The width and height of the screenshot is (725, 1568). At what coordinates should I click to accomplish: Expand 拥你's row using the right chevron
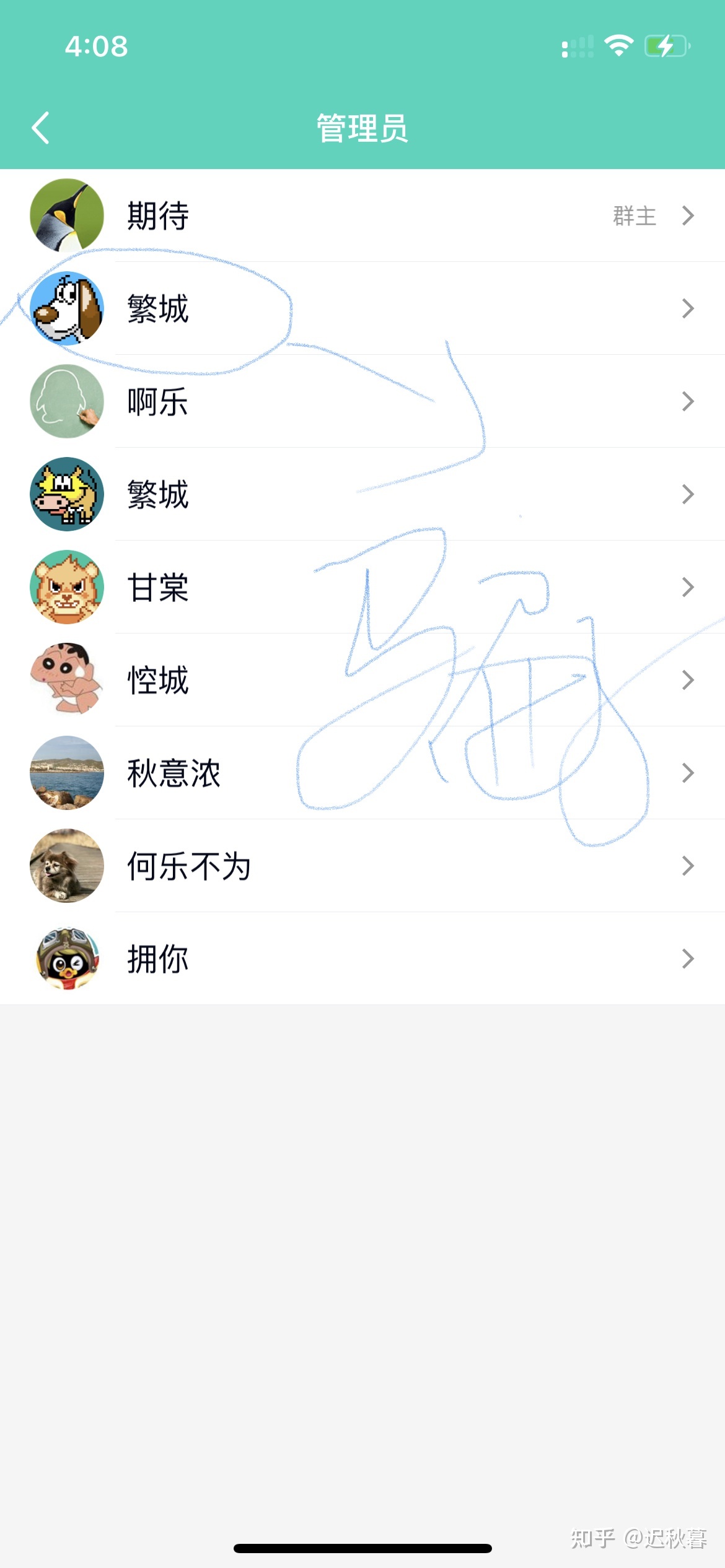pyautogui.click(x=688, y=959)
